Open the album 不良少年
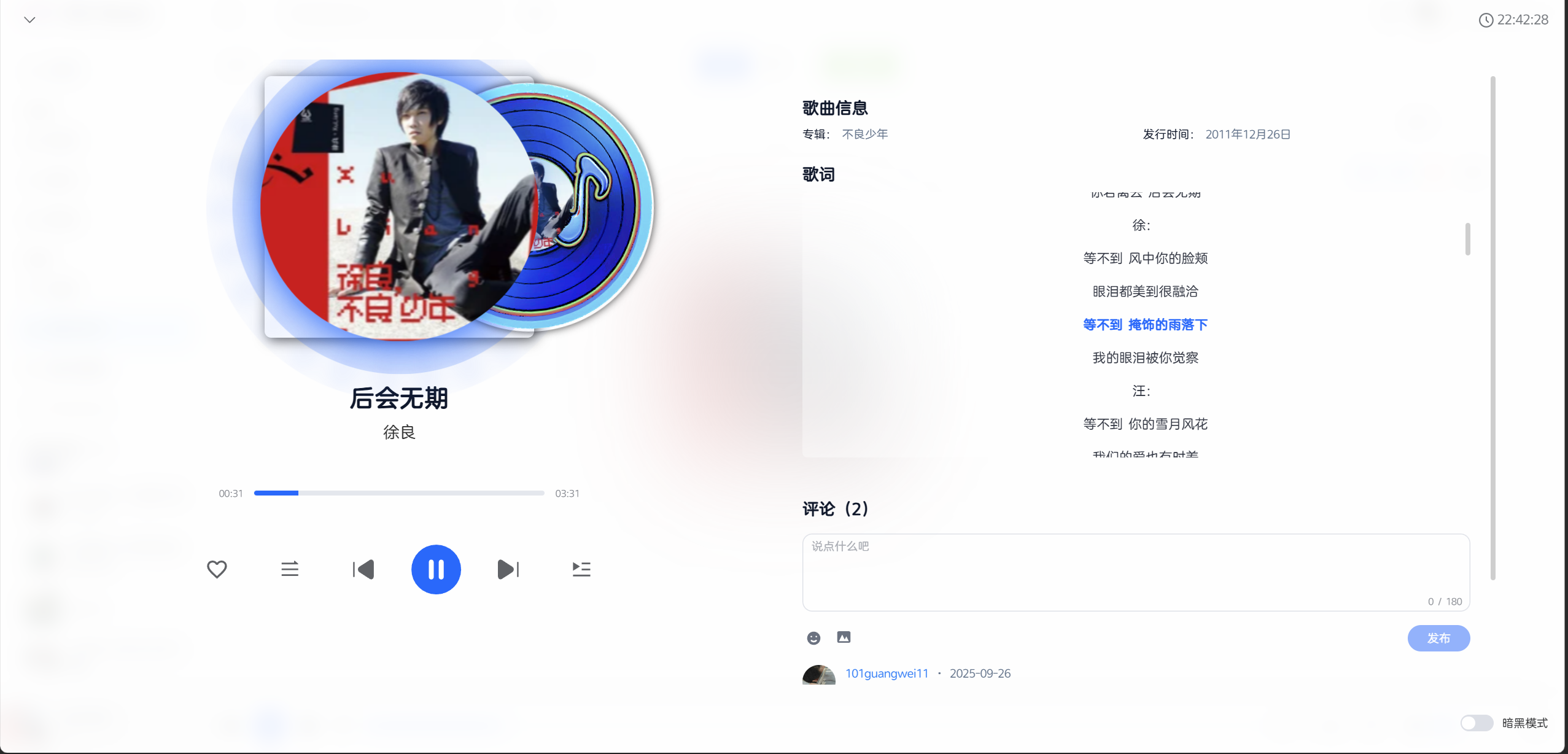Image resolution: width=1568 pixels, height=754 pixels. [864, 134]
